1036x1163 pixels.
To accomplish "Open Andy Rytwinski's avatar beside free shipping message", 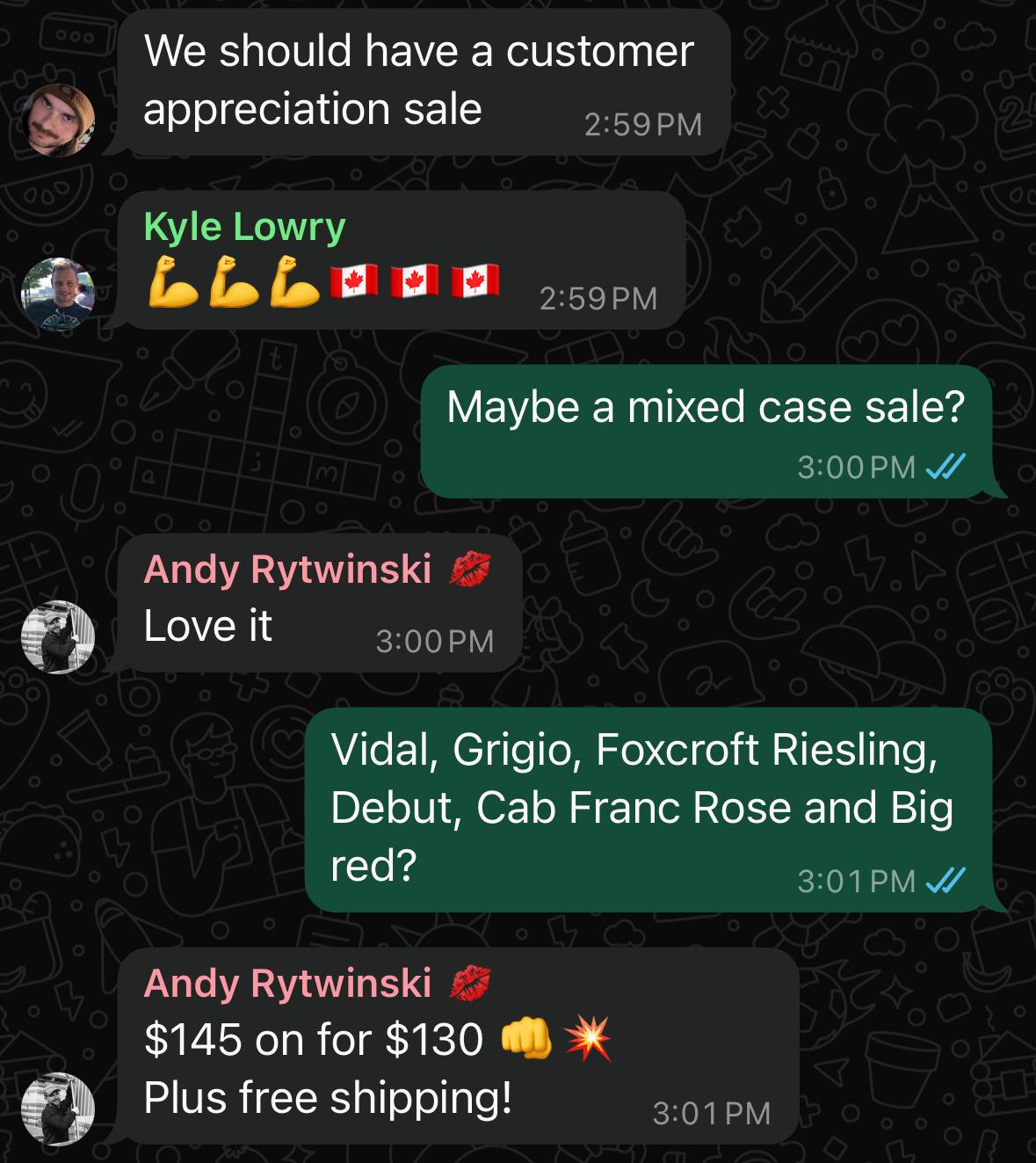I will coord(58,1108).
